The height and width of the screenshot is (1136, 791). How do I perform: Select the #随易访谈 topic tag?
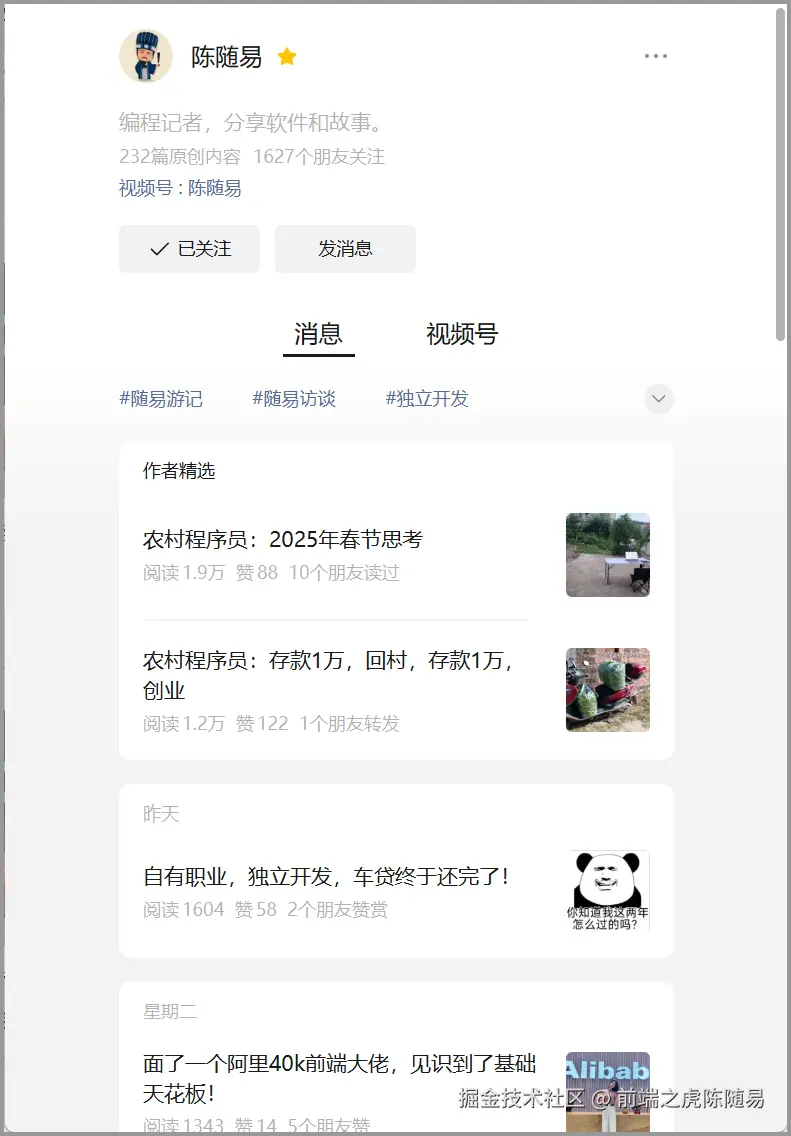[295, 397]
